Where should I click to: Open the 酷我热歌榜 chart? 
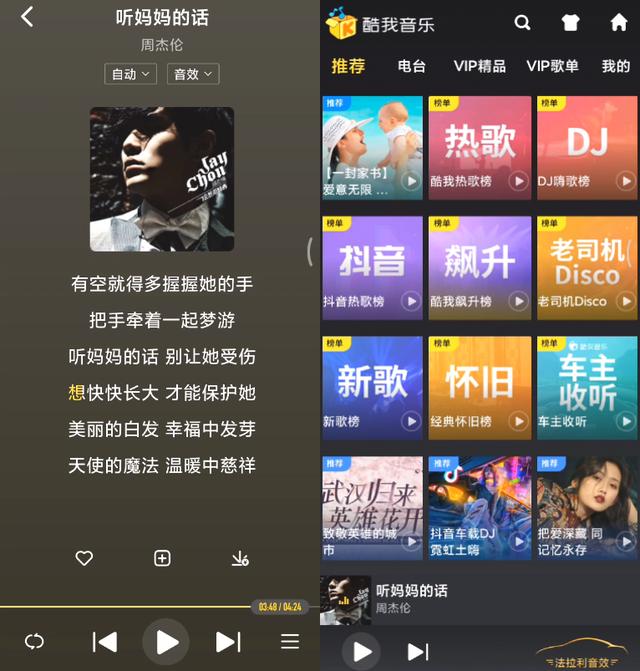479,145
